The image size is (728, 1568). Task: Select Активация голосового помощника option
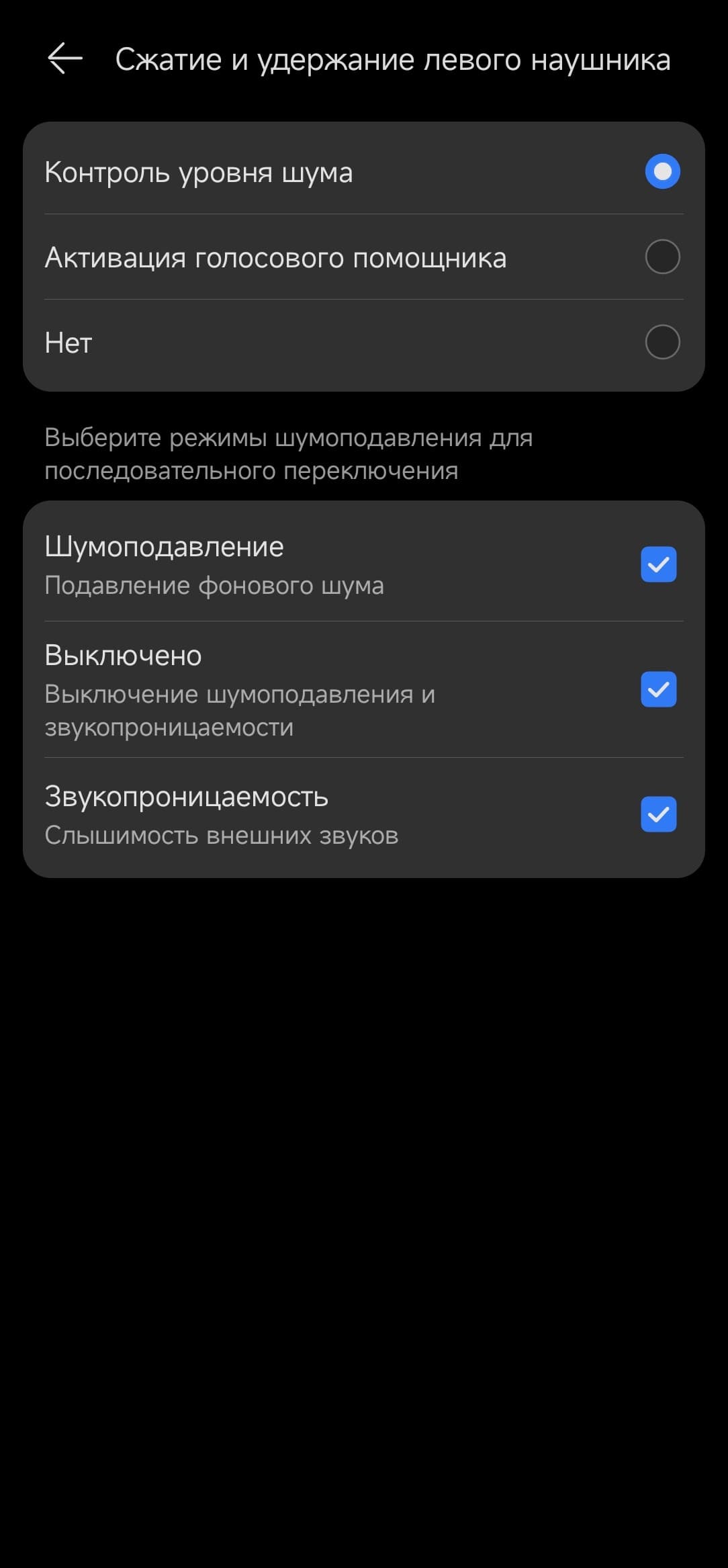[662, 257]
